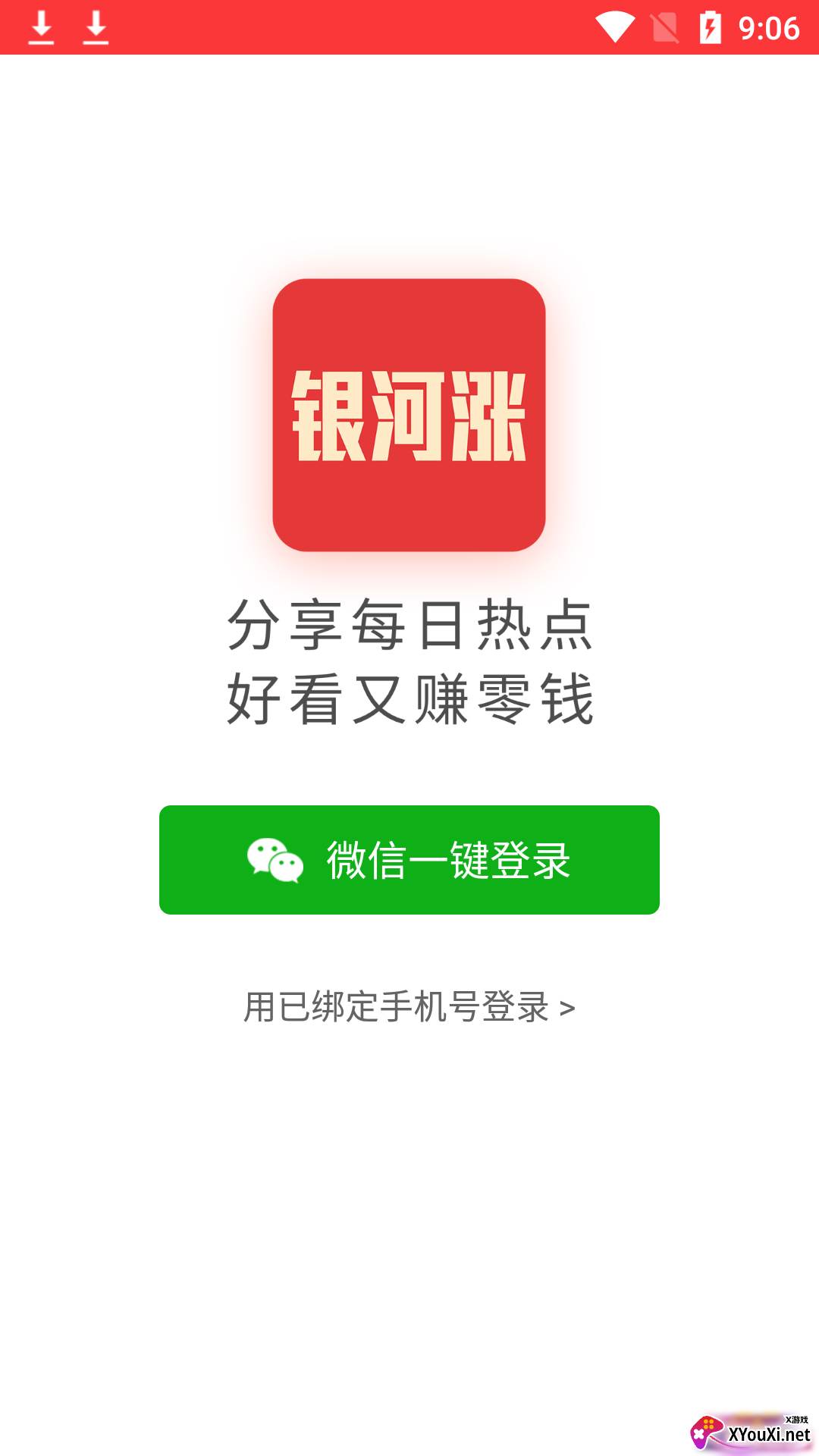
Task: Open login with bound phone number
Action: pos(409,1007)
